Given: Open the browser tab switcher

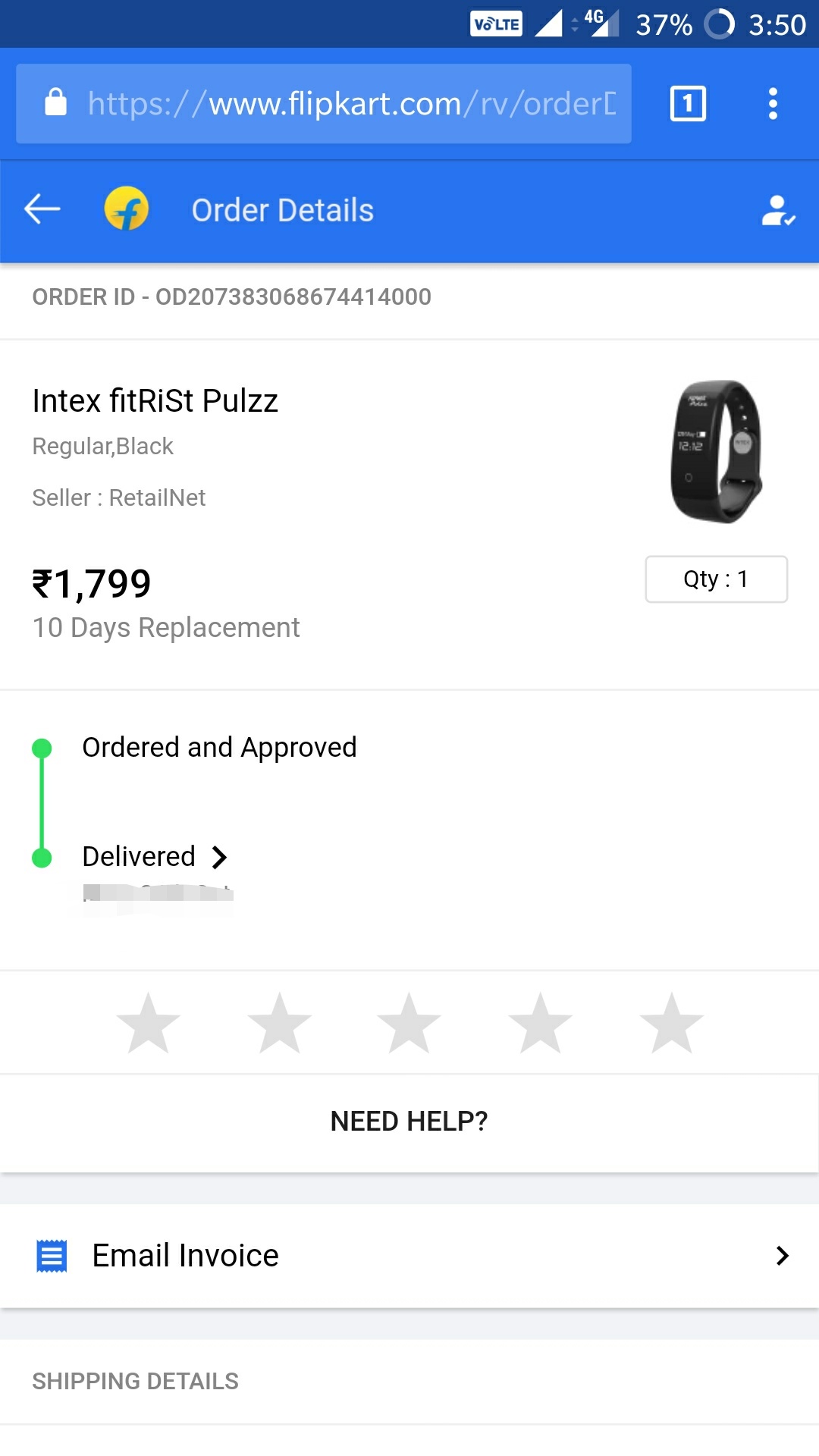Looking at the screenshot, I should point(688,104).
